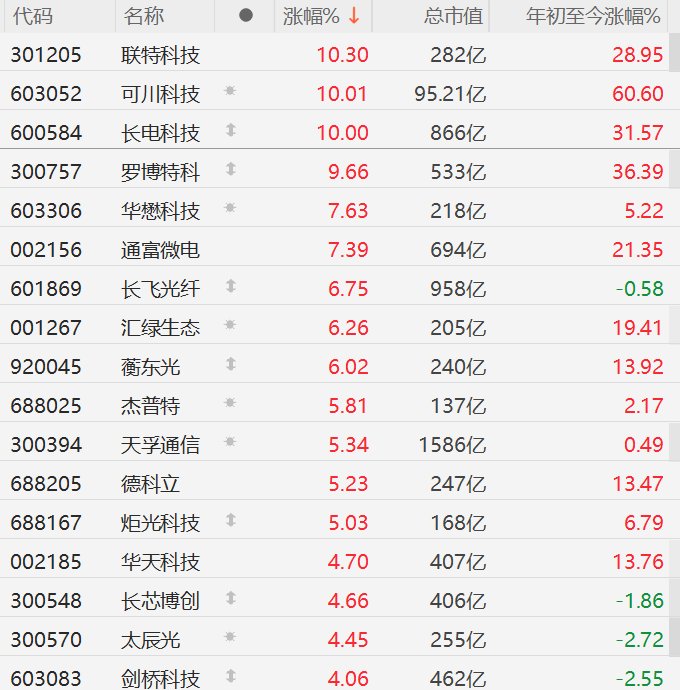
Task: Open the 联特科技 stock row
Action: click(160, 55)
